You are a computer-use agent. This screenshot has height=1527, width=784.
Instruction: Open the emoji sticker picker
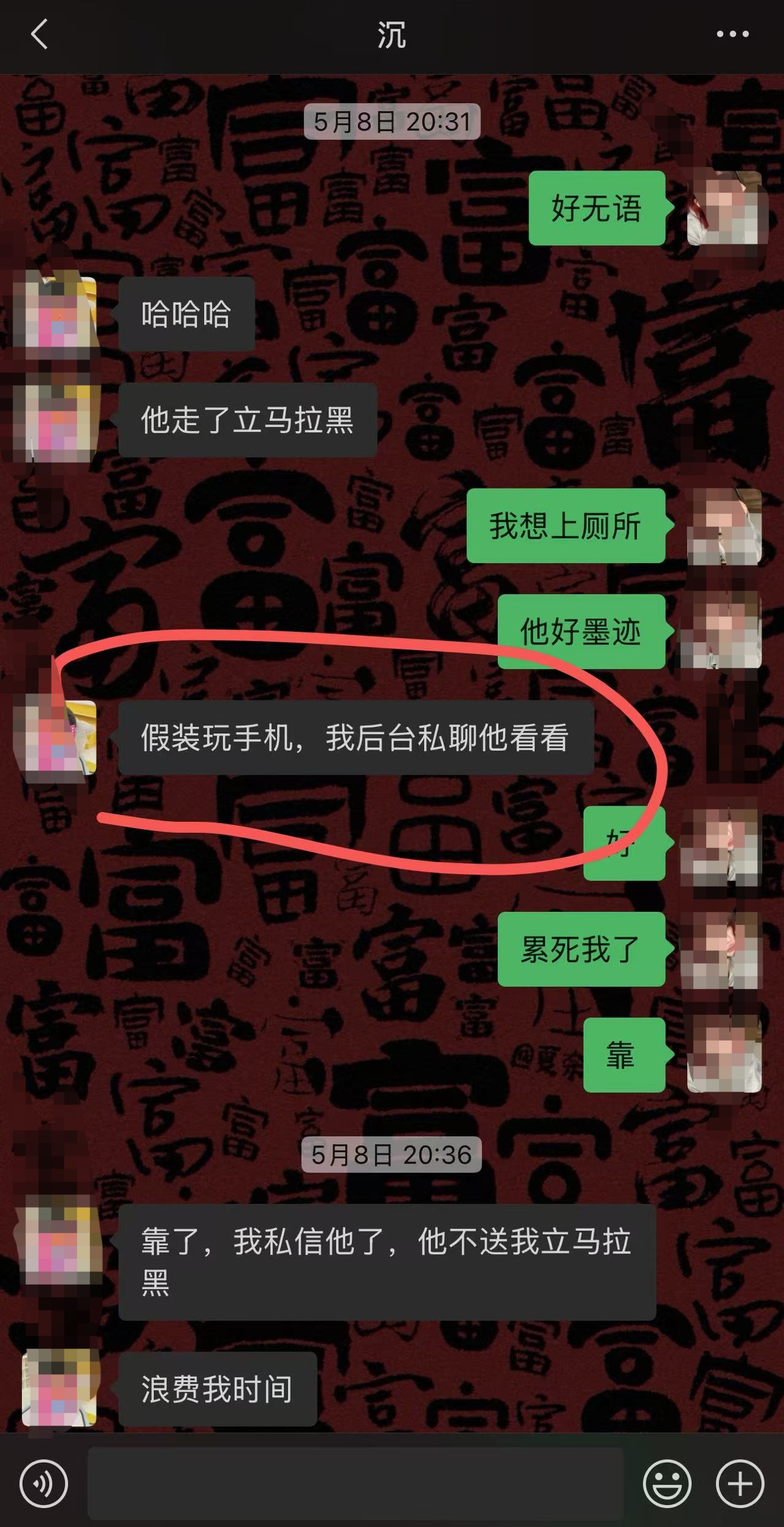click(667, 1483)
